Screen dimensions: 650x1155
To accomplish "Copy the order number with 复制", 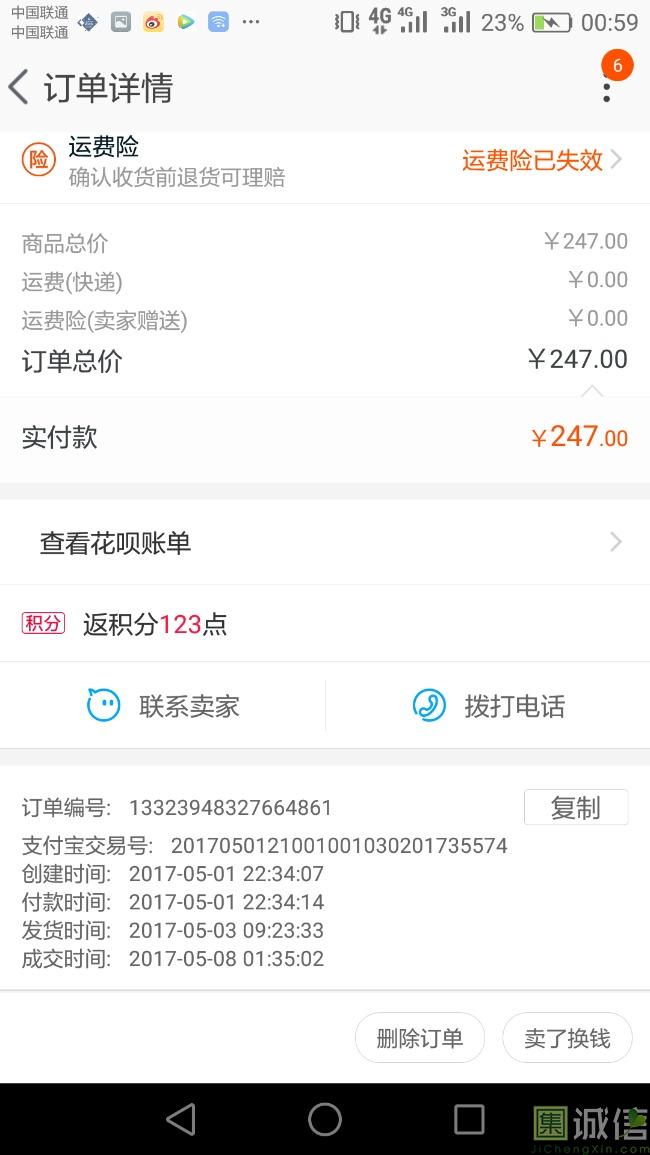I will pyautogui.click(x=576, y=807).
